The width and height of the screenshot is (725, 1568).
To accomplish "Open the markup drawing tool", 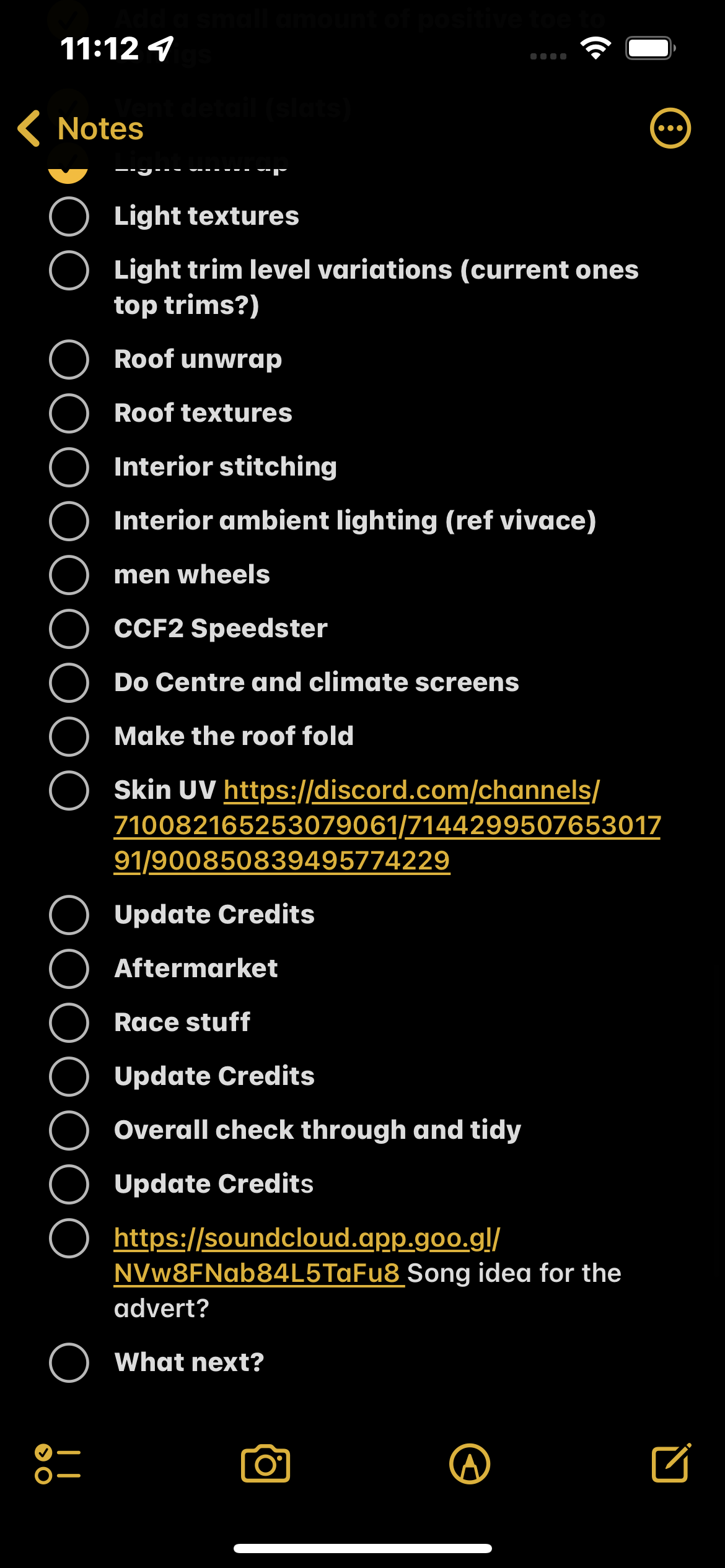I will coord(470,1464).
